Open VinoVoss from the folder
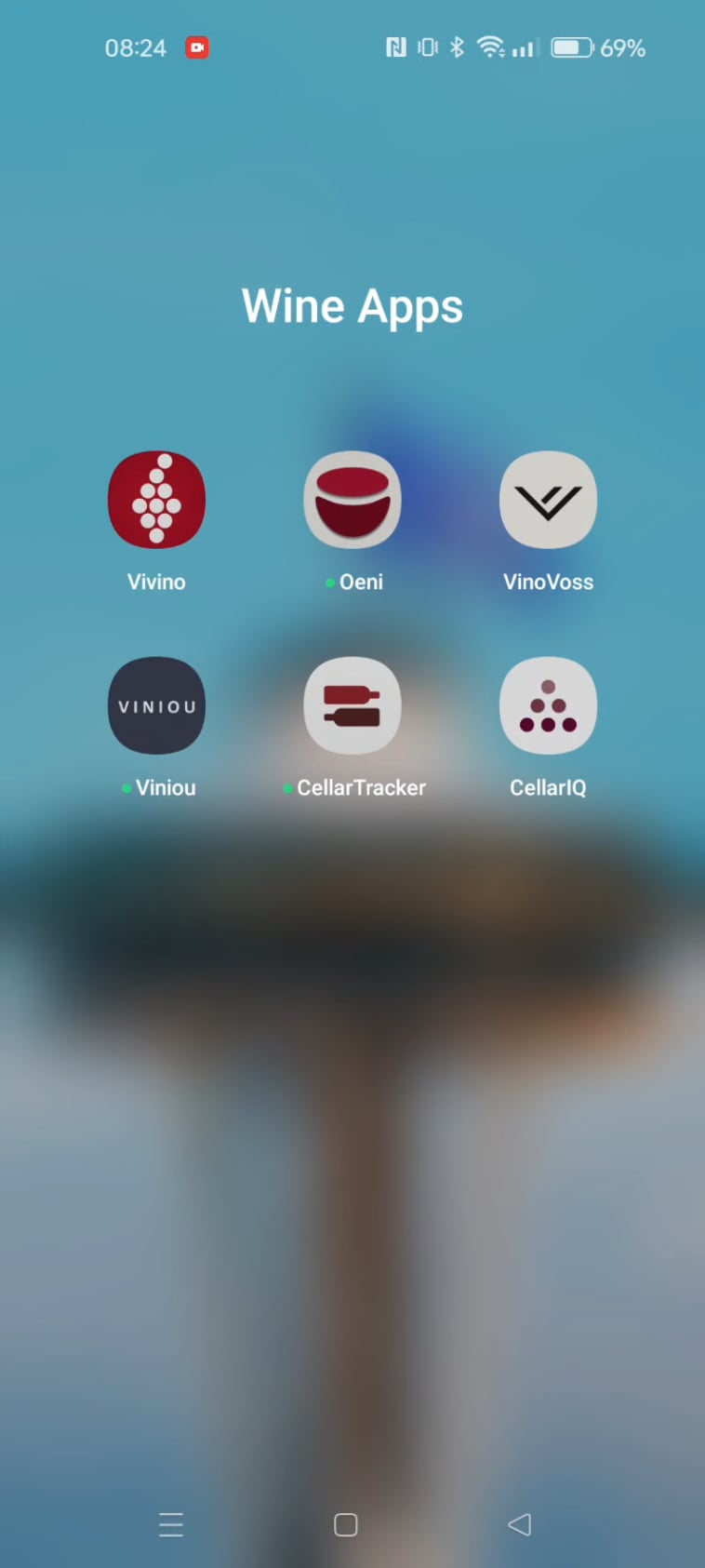705x1568 pixels. point(548,501)
